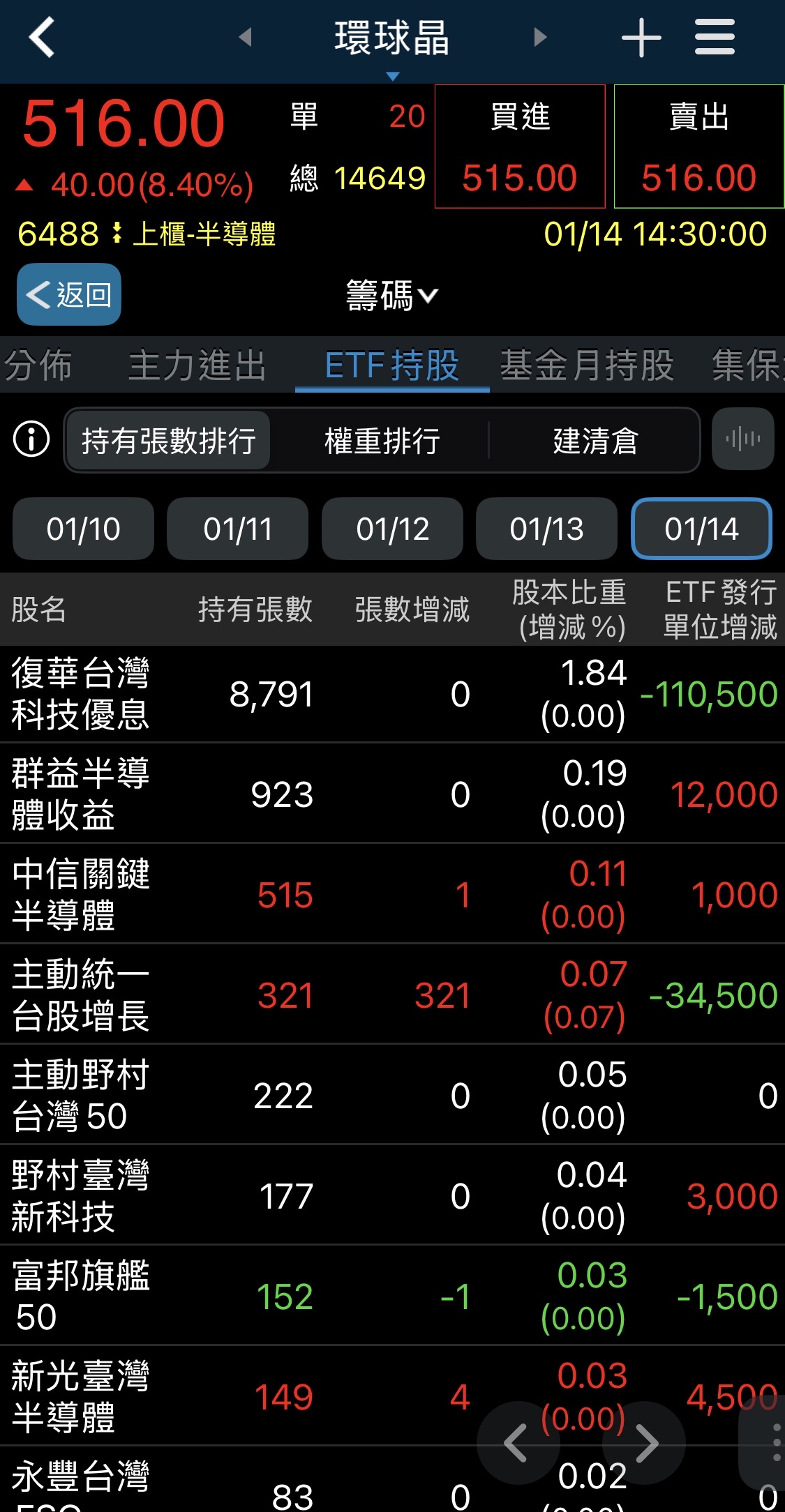Tap the voice waveform button
785x1512 pixels.
(742, 439)
